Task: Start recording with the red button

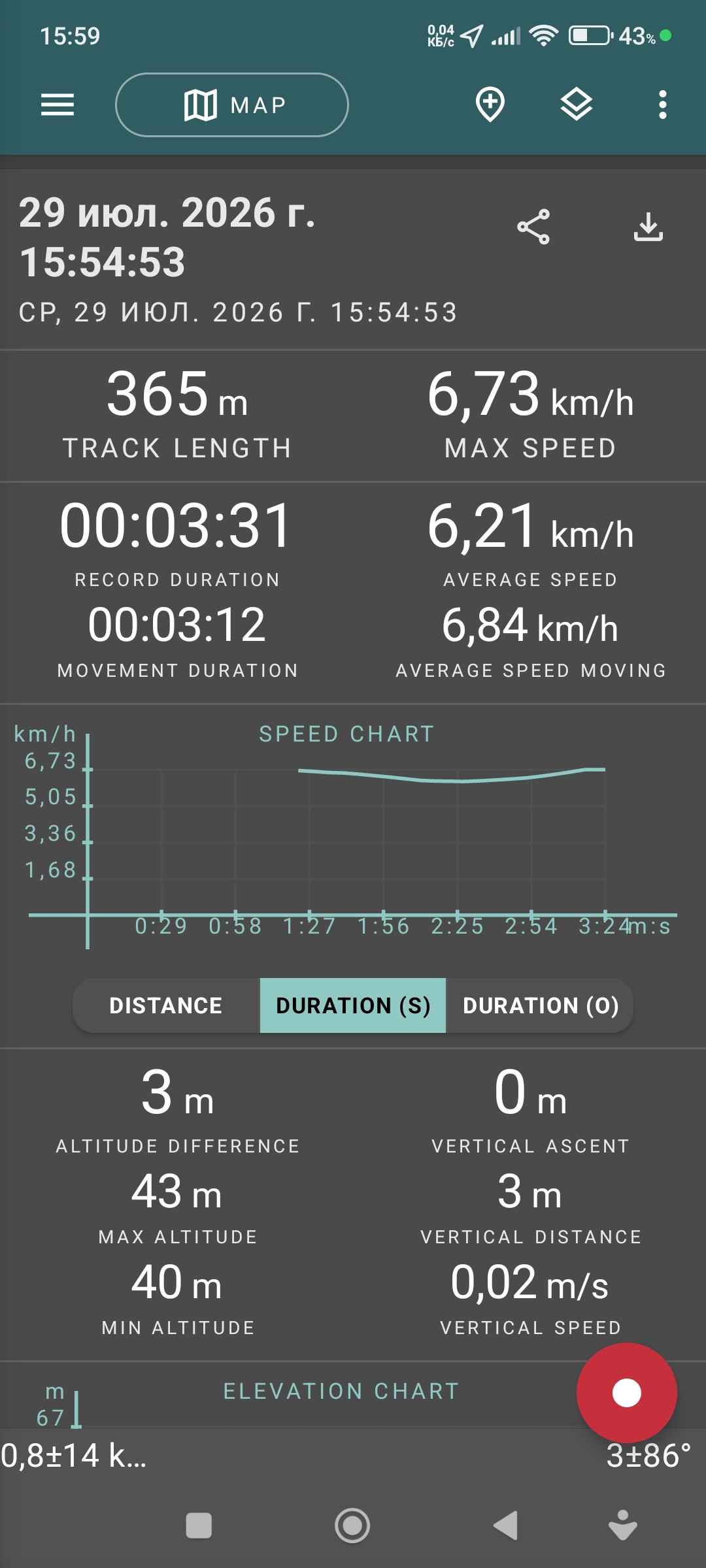Action: [x=627, y=1393]
